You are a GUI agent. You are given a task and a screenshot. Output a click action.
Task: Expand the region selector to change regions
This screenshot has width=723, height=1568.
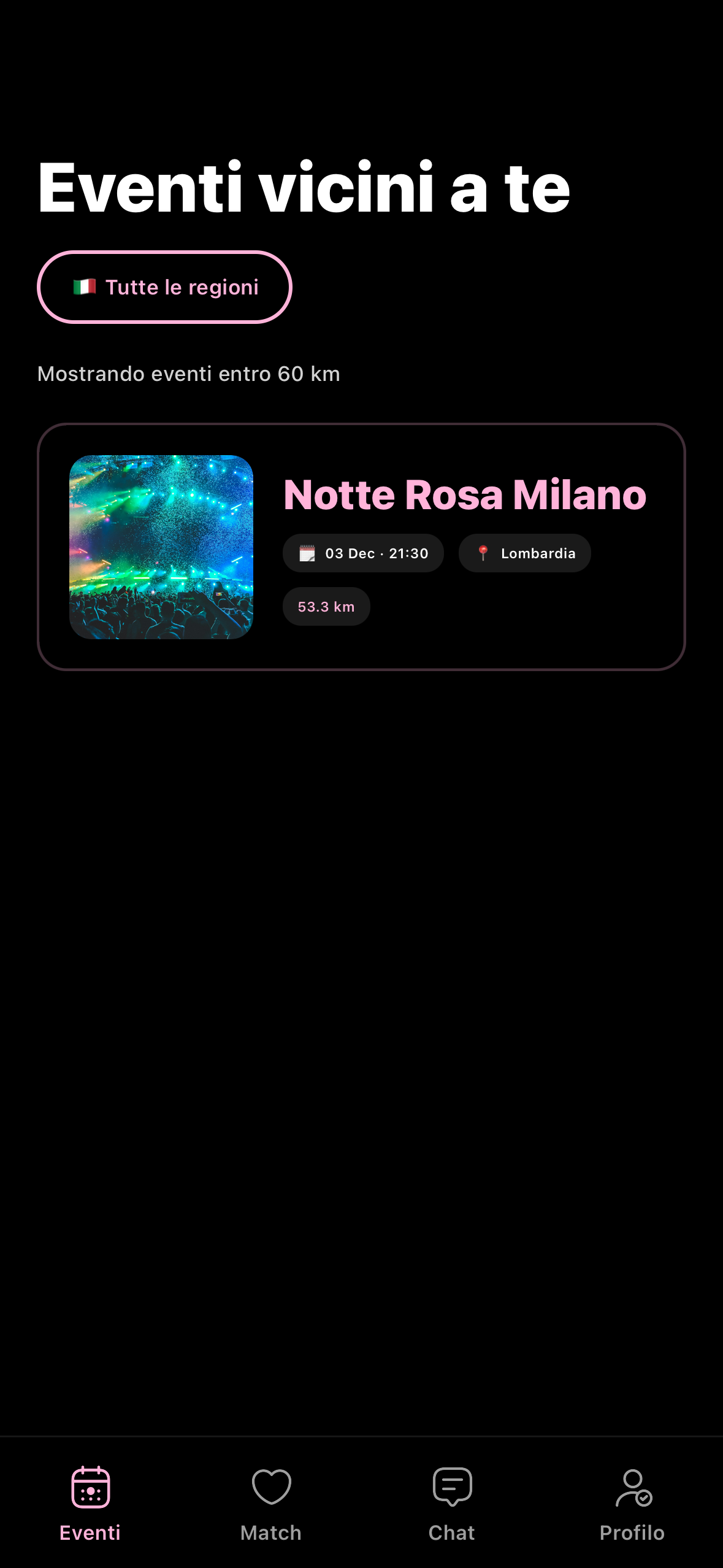pyautogui.click(x=164, y=286)
